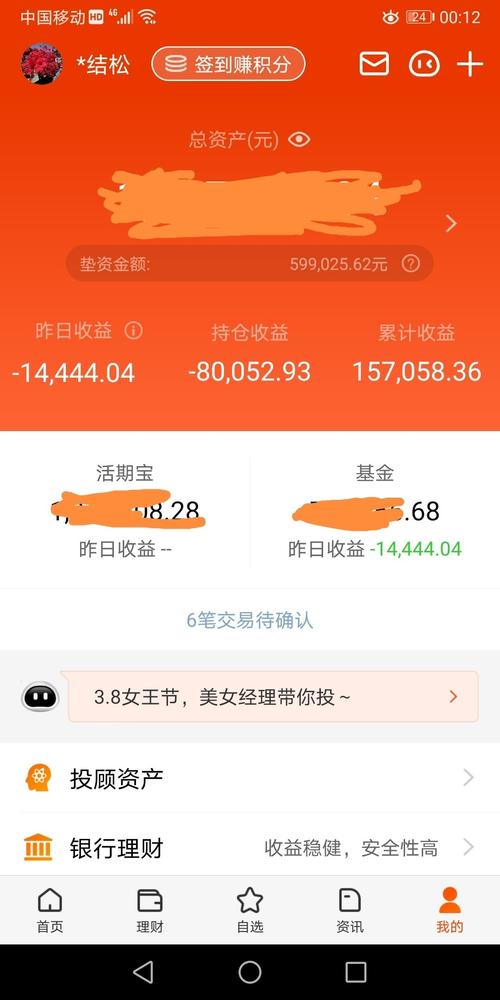Switch to the 首页 tab
This screenshot has width=500, height=1000.
[x=50, y=910]
